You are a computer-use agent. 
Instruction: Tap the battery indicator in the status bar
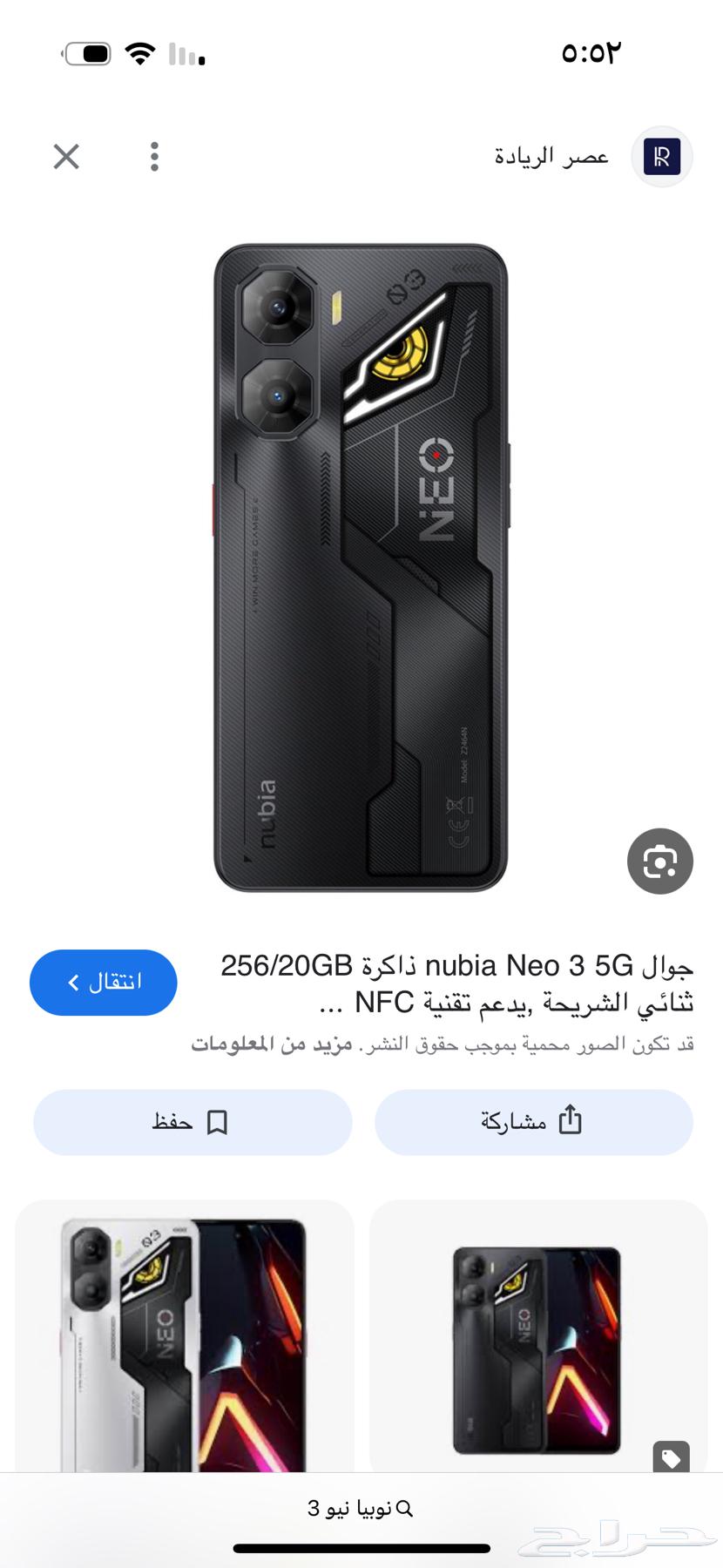point(87,52)
